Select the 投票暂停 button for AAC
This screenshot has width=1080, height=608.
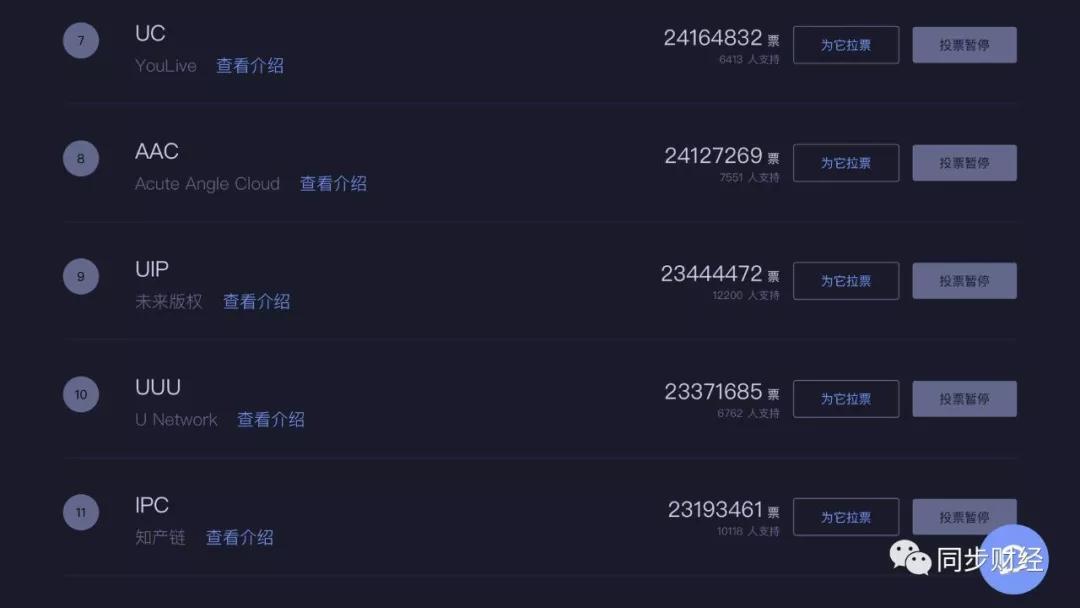pos(964,163)
